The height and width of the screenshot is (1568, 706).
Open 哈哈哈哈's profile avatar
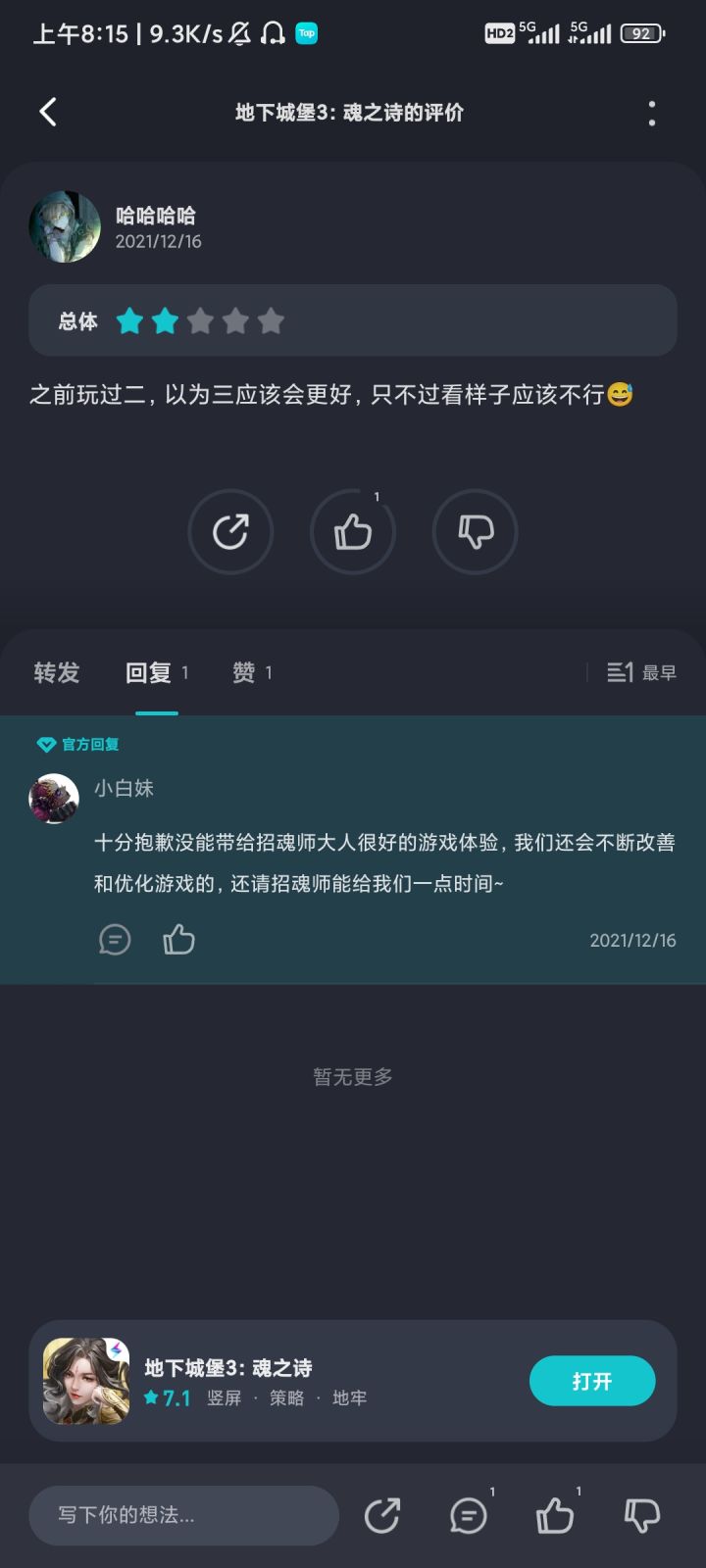(65, 225)
